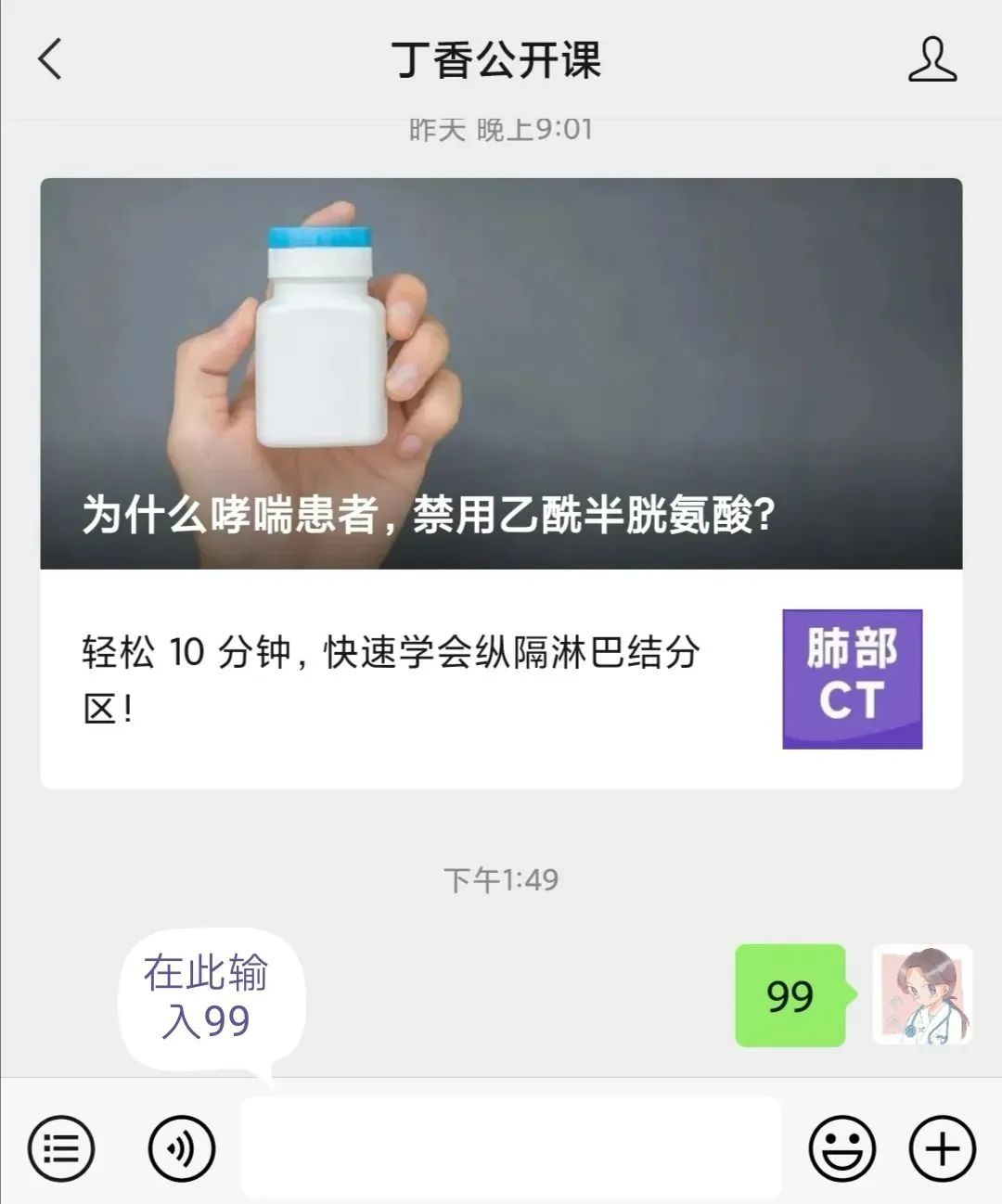
Task: Open the service menu list icon
Action: click(61, 1148)
